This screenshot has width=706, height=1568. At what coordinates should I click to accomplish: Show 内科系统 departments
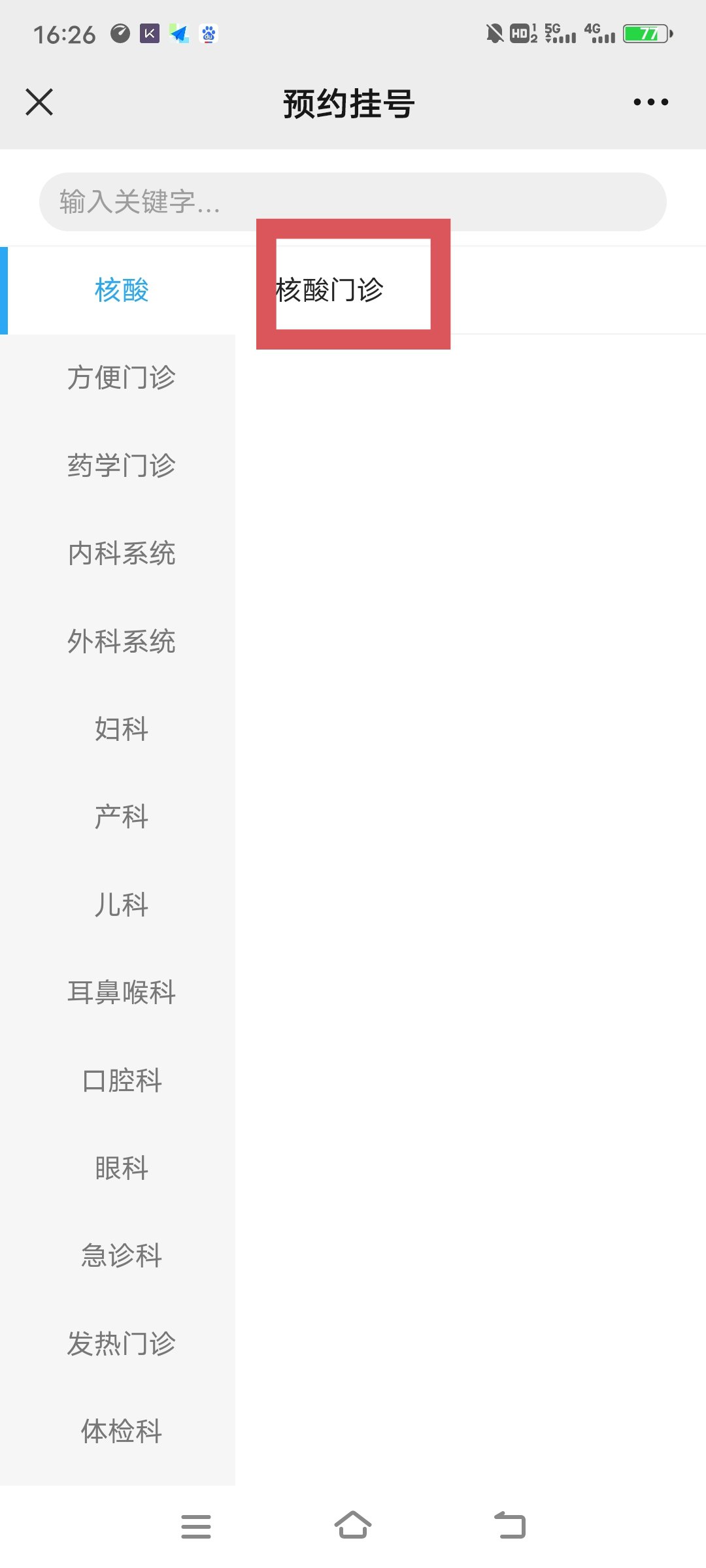(122, 553)
